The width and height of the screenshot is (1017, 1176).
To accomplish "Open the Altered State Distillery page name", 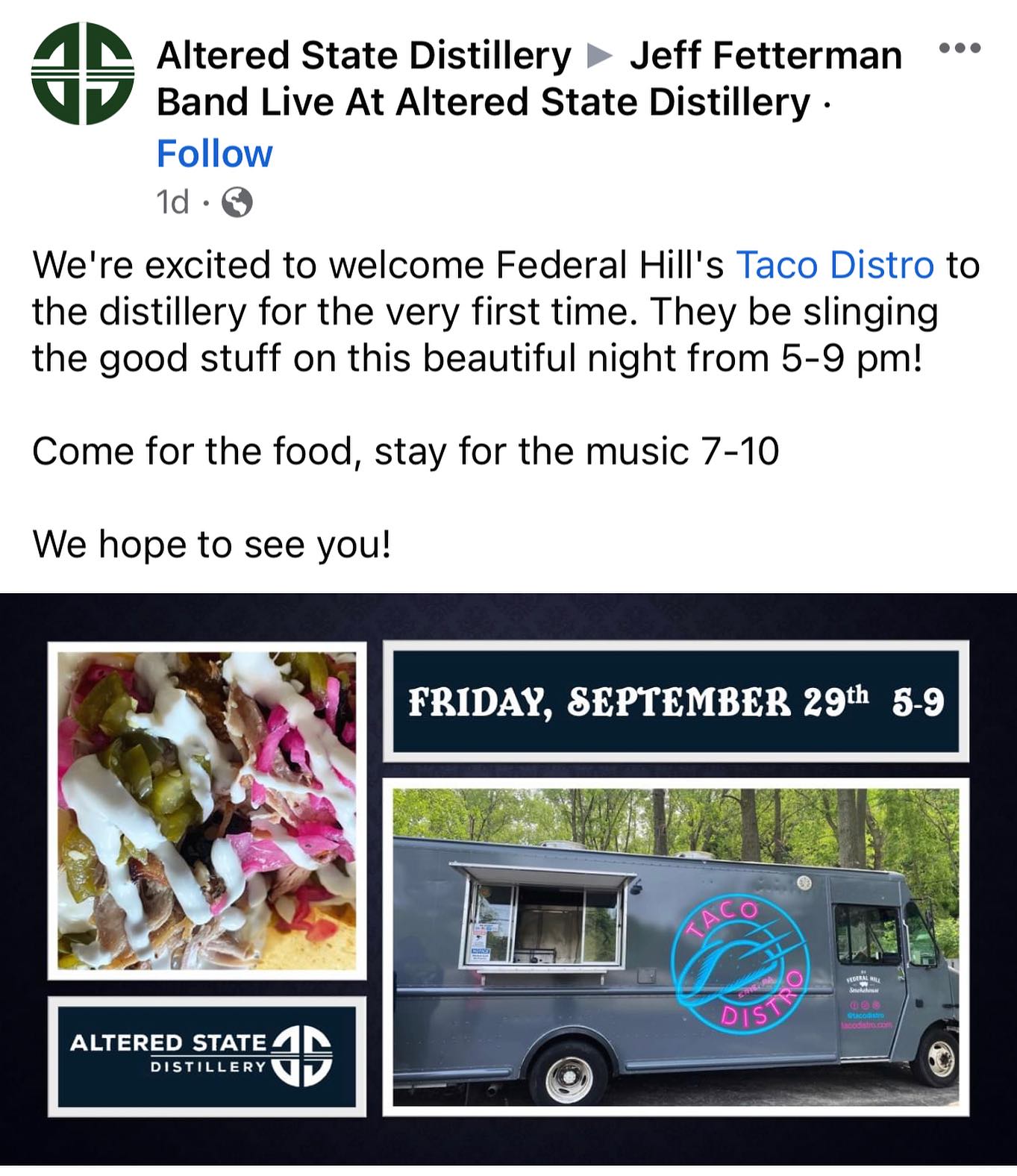I will tap(363, 56).
